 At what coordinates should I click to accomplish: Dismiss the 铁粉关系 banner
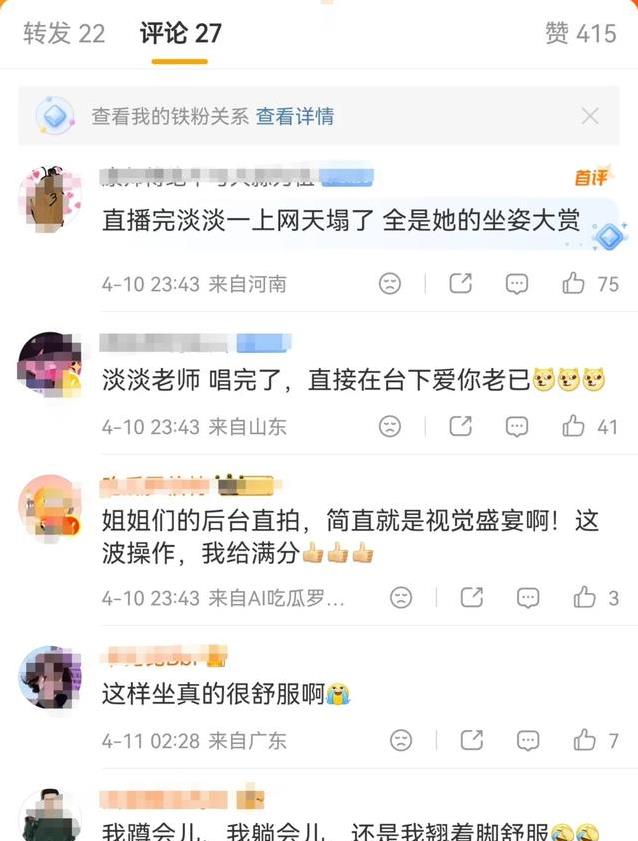[x=590, y=116]
